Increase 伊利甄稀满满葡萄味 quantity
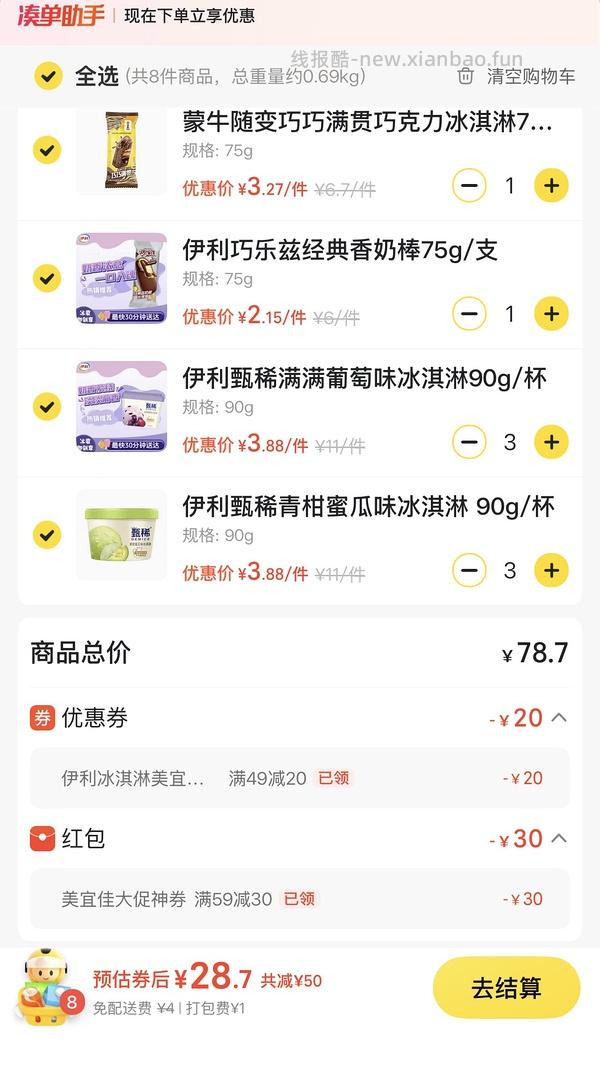The image size is (600, 1088). (x=551, y=442)
